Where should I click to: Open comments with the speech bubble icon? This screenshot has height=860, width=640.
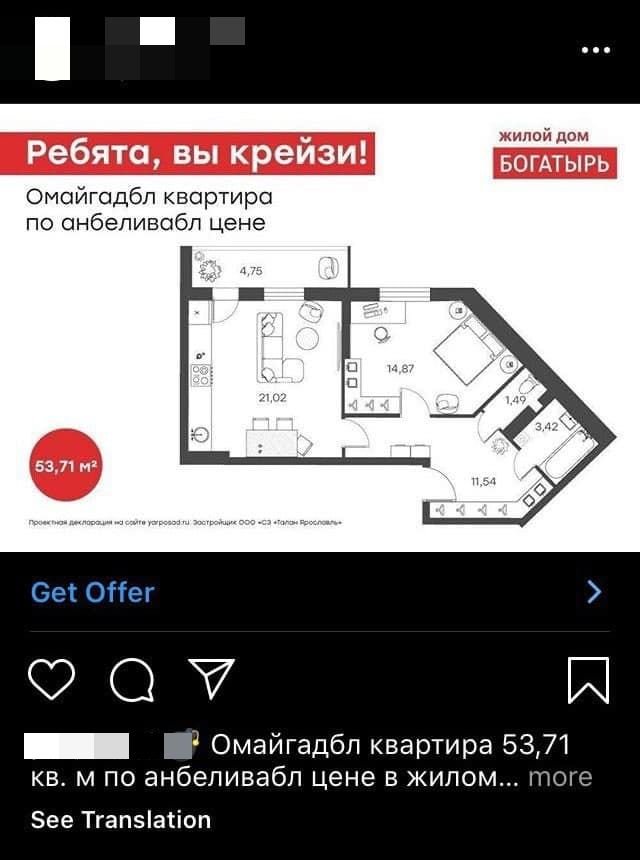[x=131, y=680]
